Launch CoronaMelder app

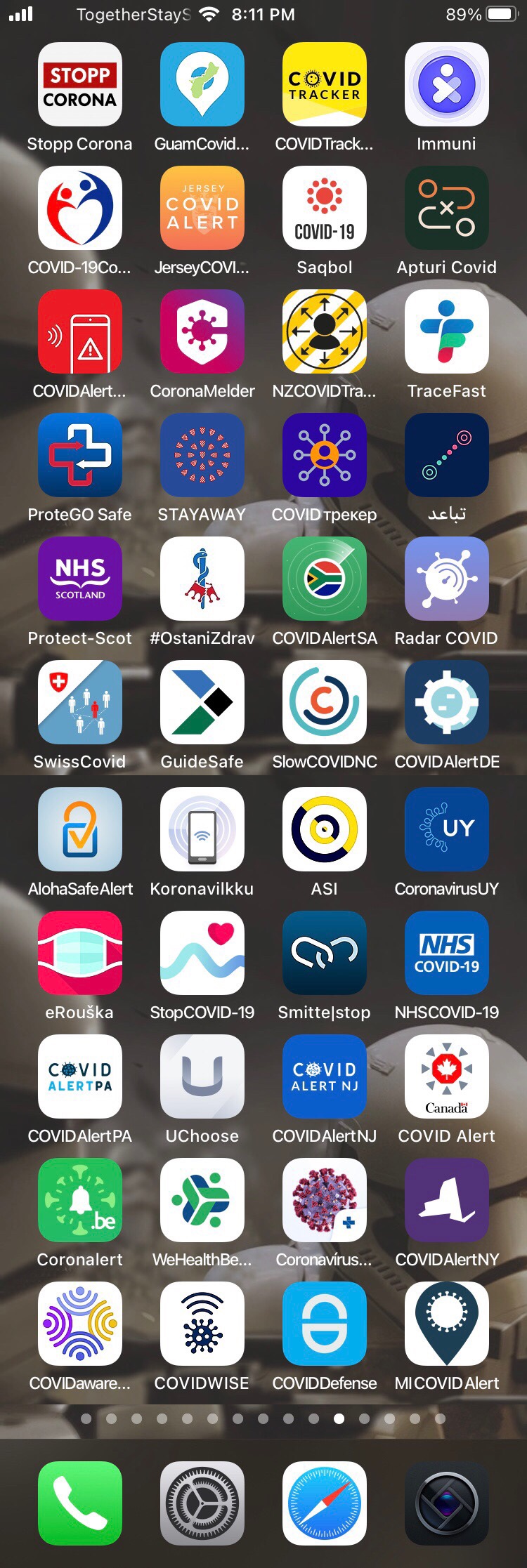(202, 331)
